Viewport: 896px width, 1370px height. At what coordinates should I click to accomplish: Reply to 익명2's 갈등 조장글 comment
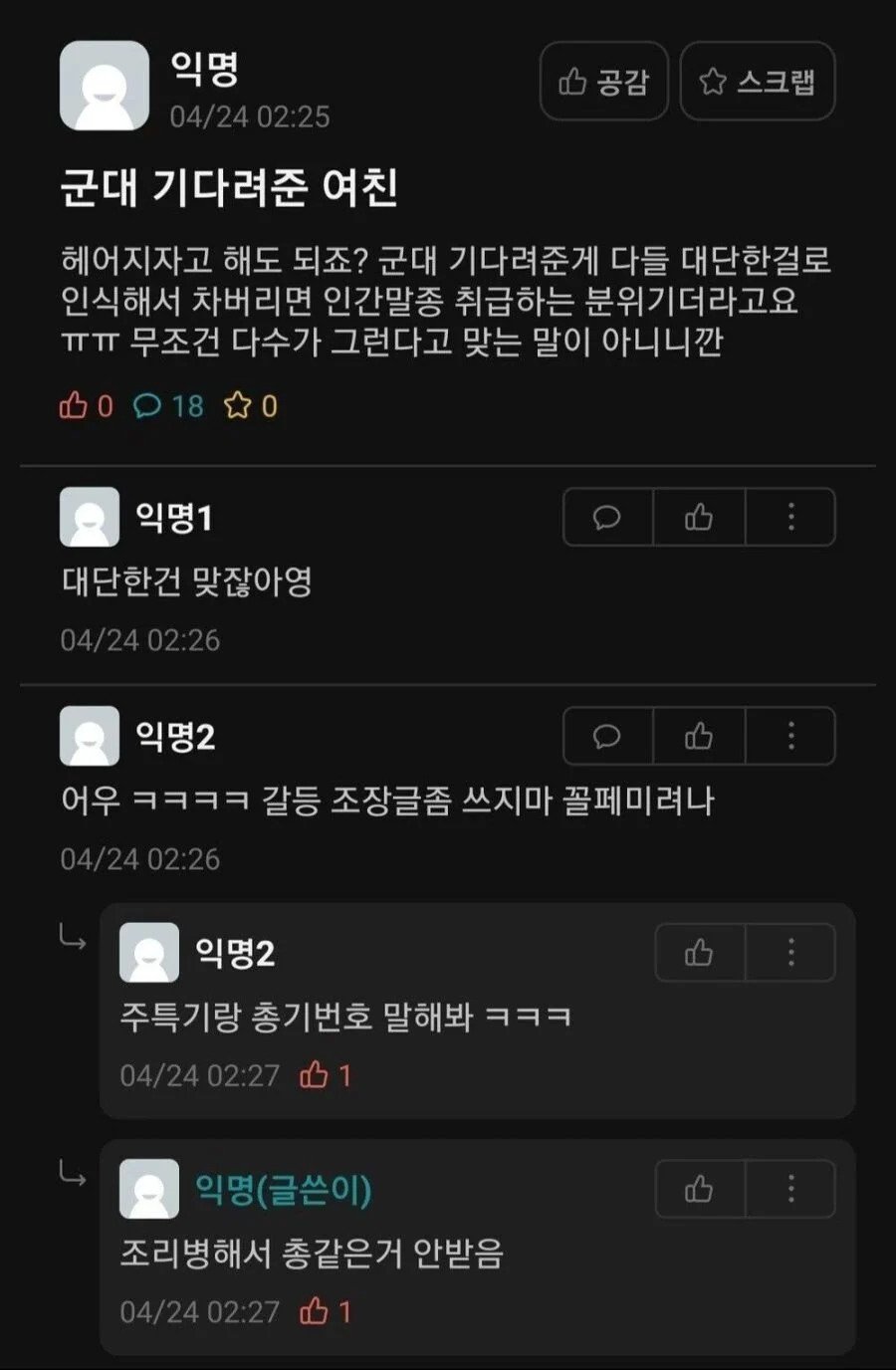pyautogui.click(x=607, y=736)
